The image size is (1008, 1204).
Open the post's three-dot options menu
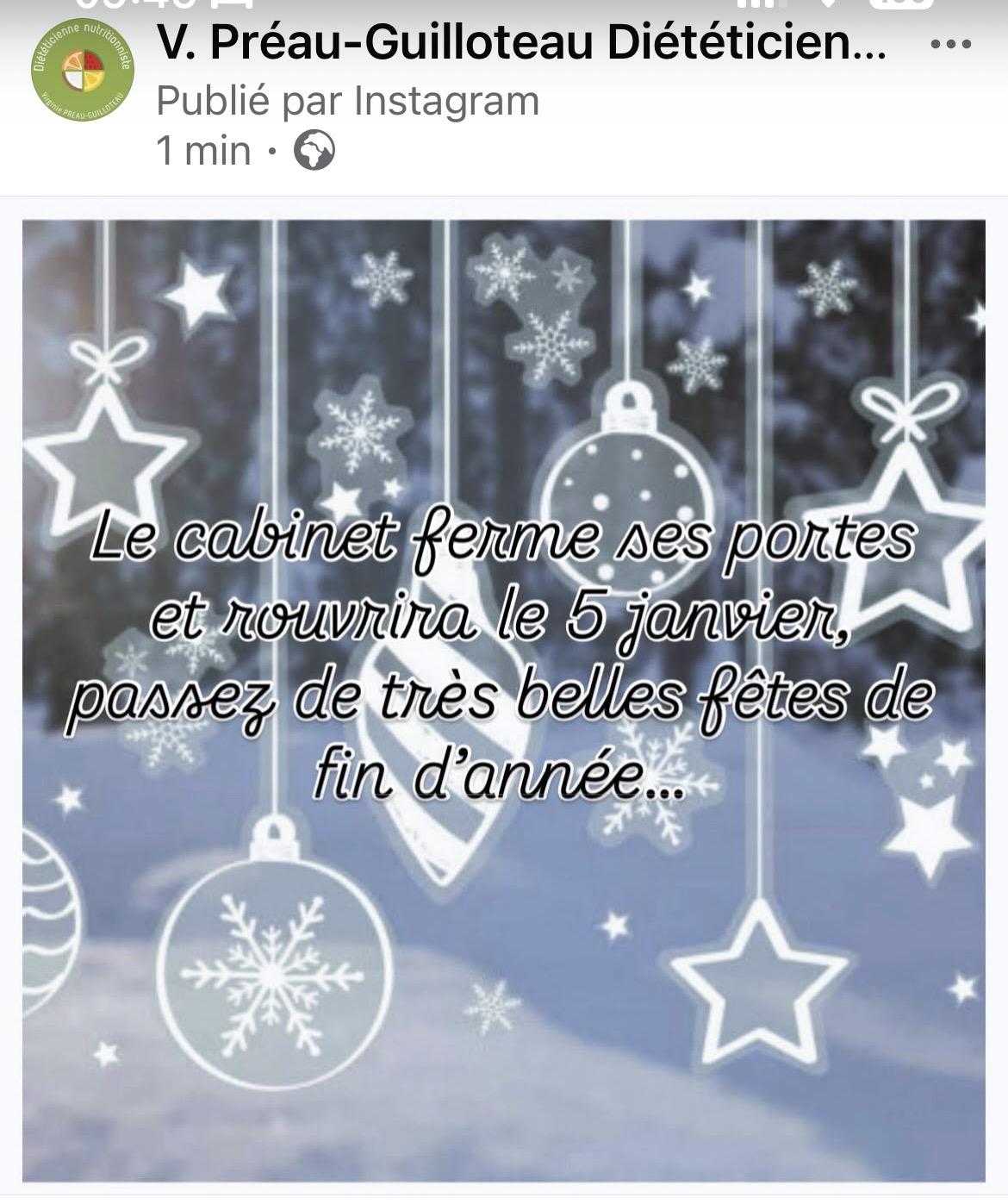951,45
